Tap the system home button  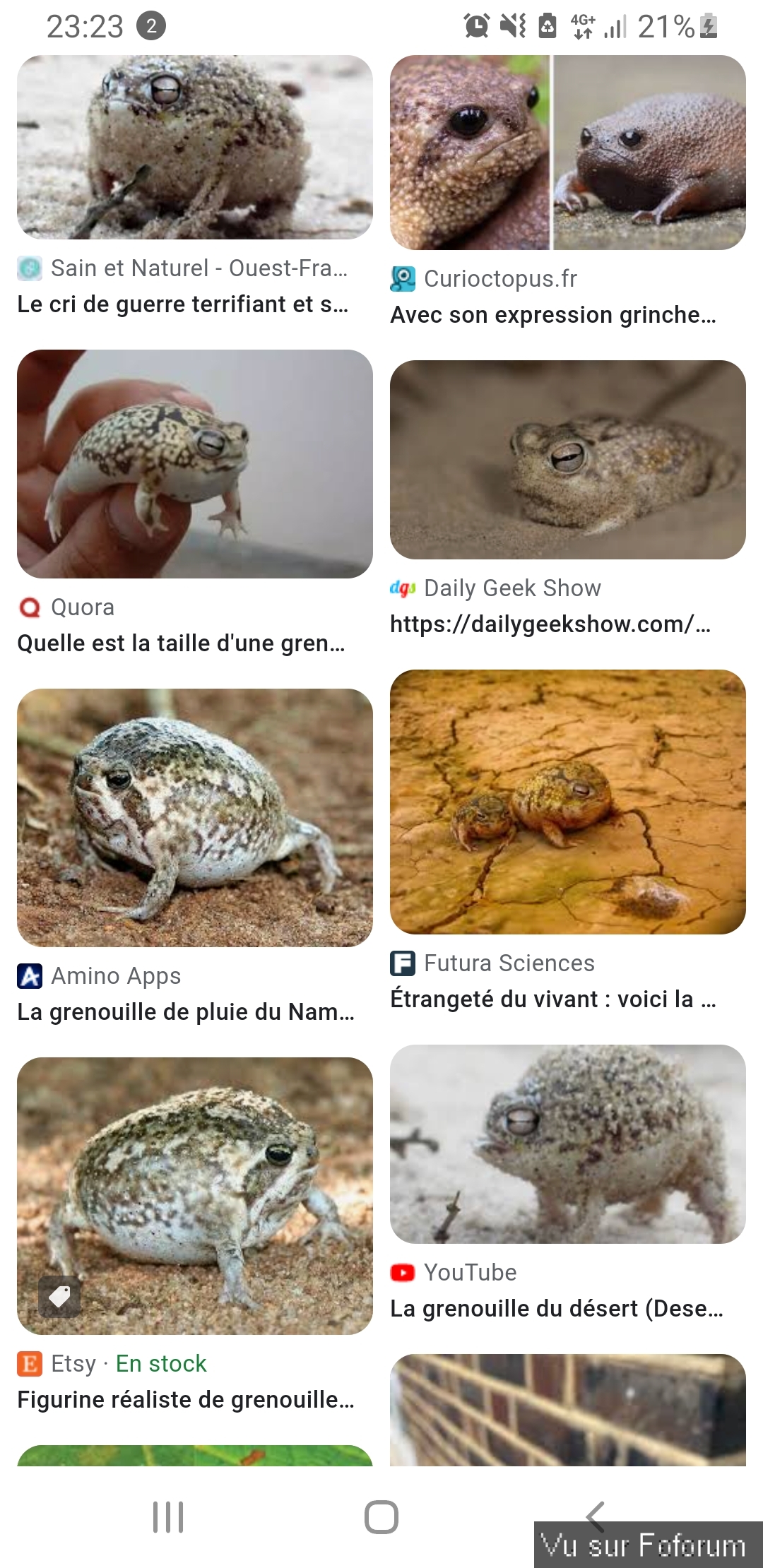point(381,1516)
